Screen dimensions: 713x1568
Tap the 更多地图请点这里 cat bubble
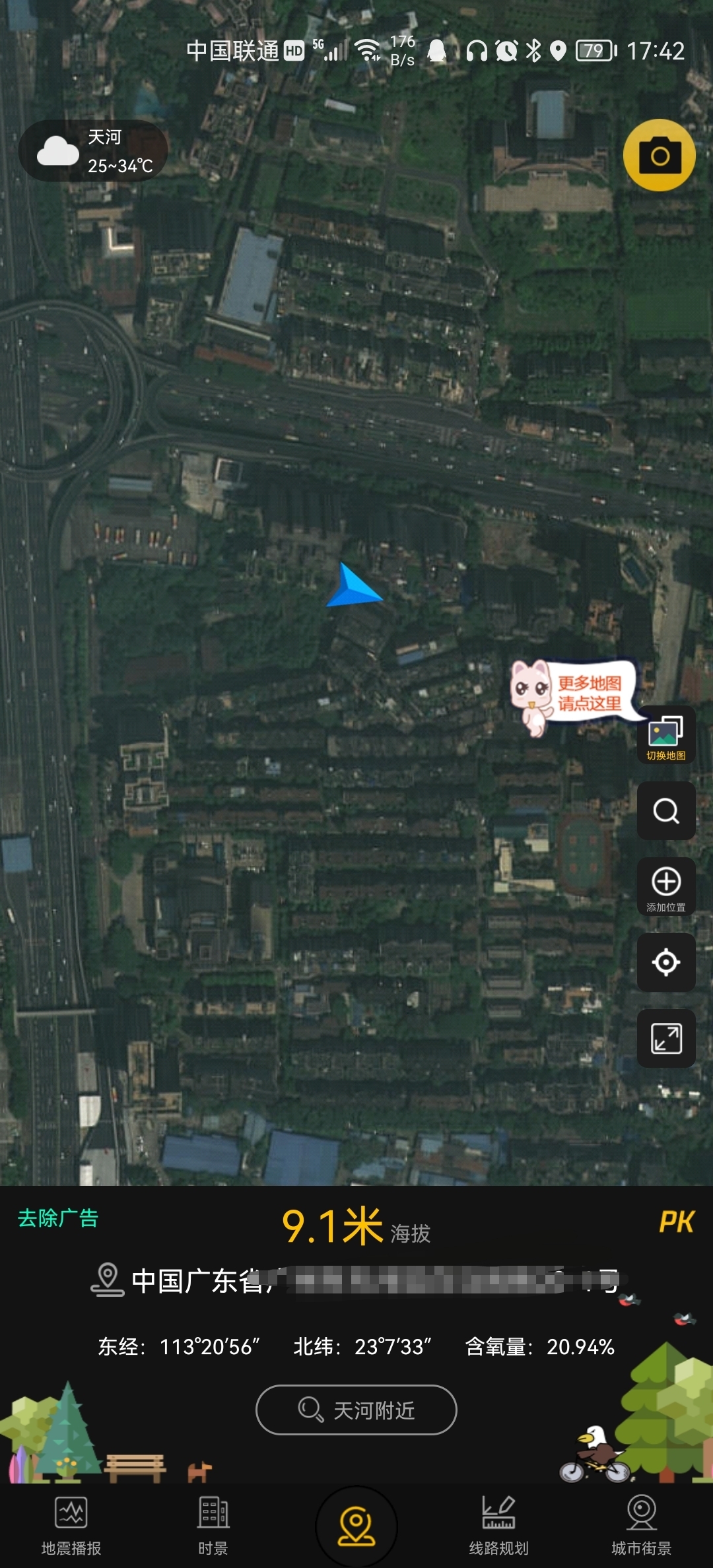coord(576,695)
